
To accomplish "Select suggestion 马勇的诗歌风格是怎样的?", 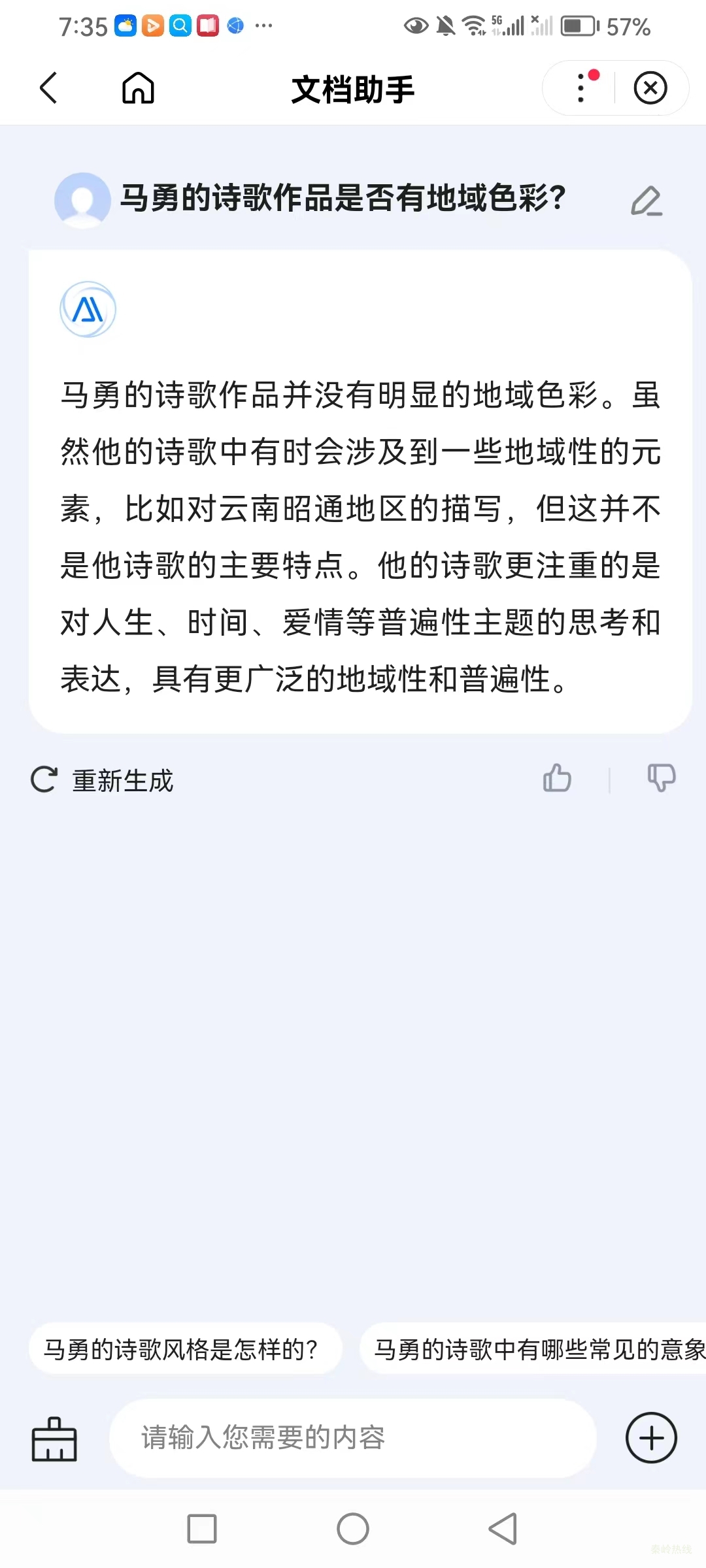I will click(185, 1349).
